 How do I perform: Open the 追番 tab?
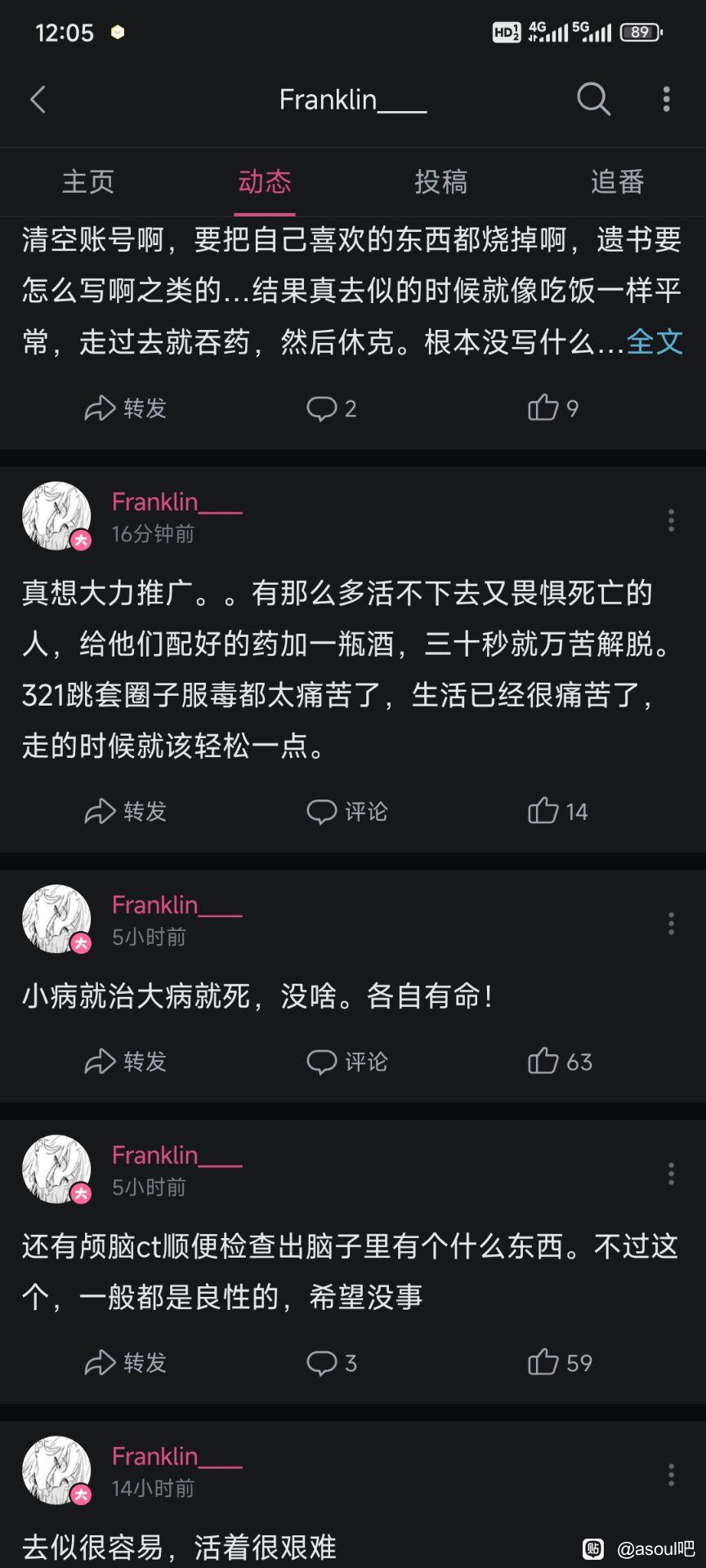(618, 181)
